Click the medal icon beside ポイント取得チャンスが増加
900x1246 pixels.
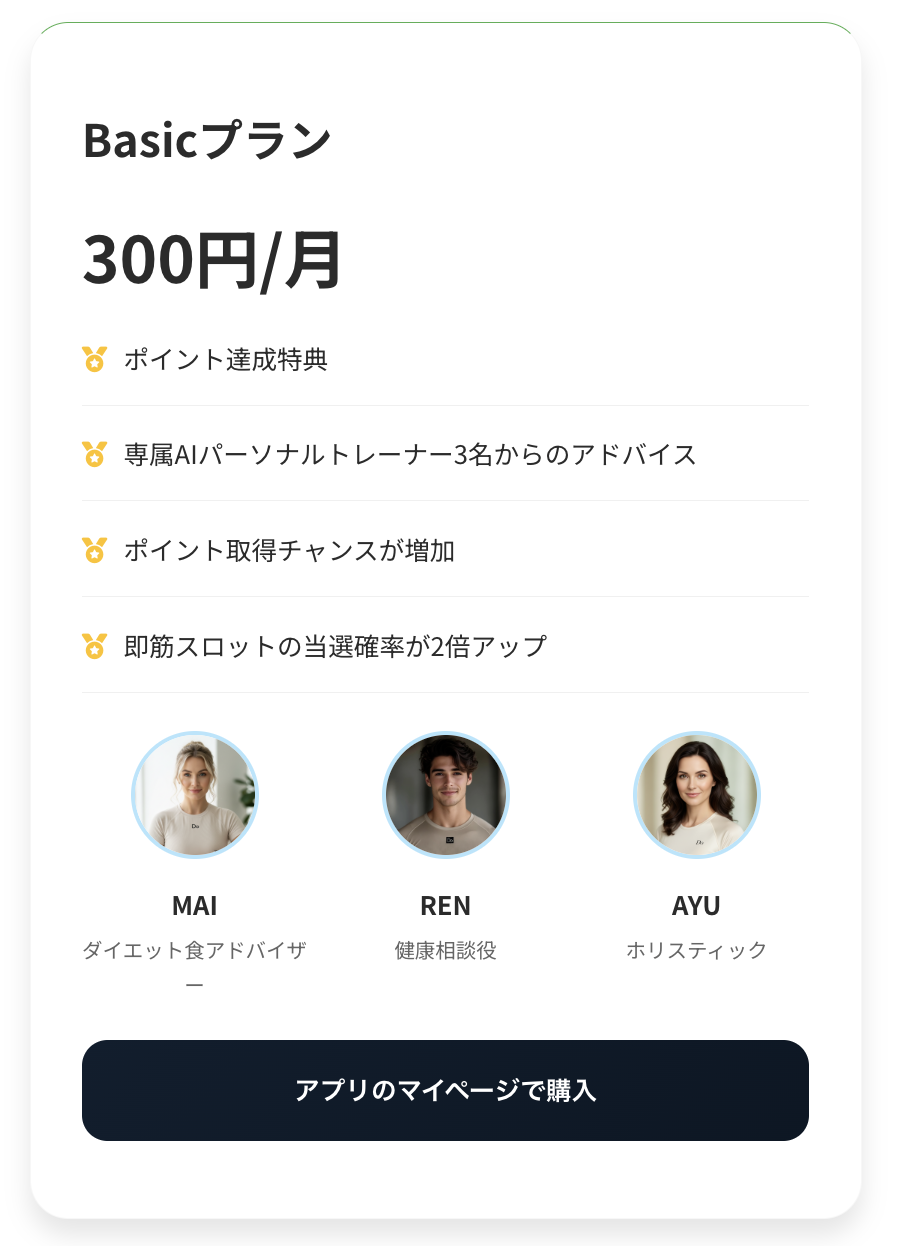pos(94,549)
